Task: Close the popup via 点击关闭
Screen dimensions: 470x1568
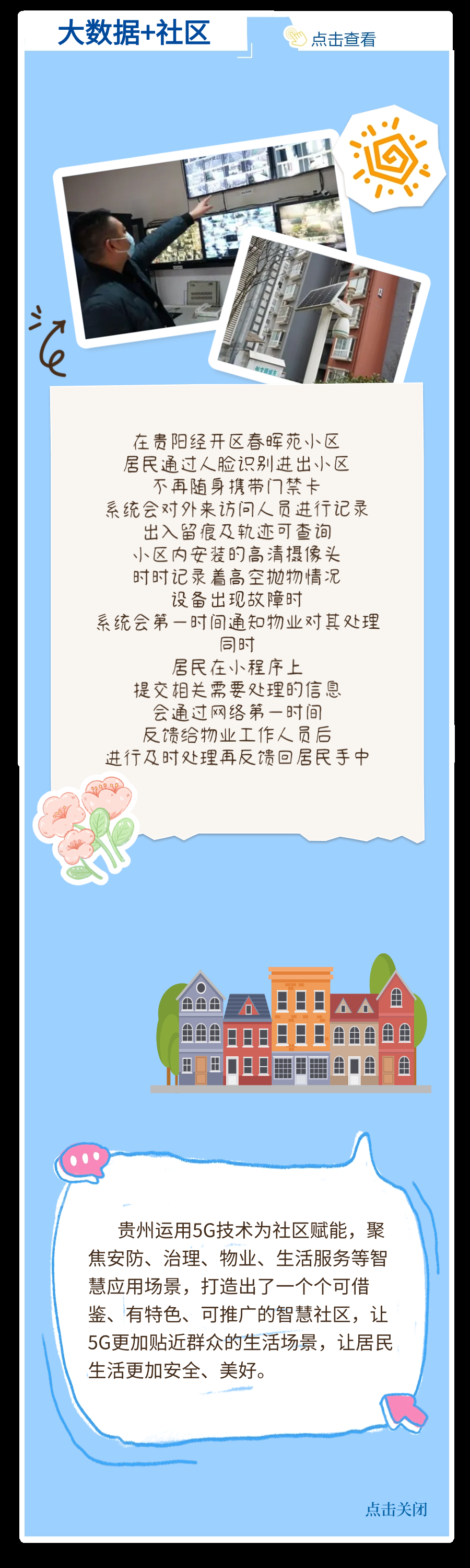Action: coord(396,1509)
